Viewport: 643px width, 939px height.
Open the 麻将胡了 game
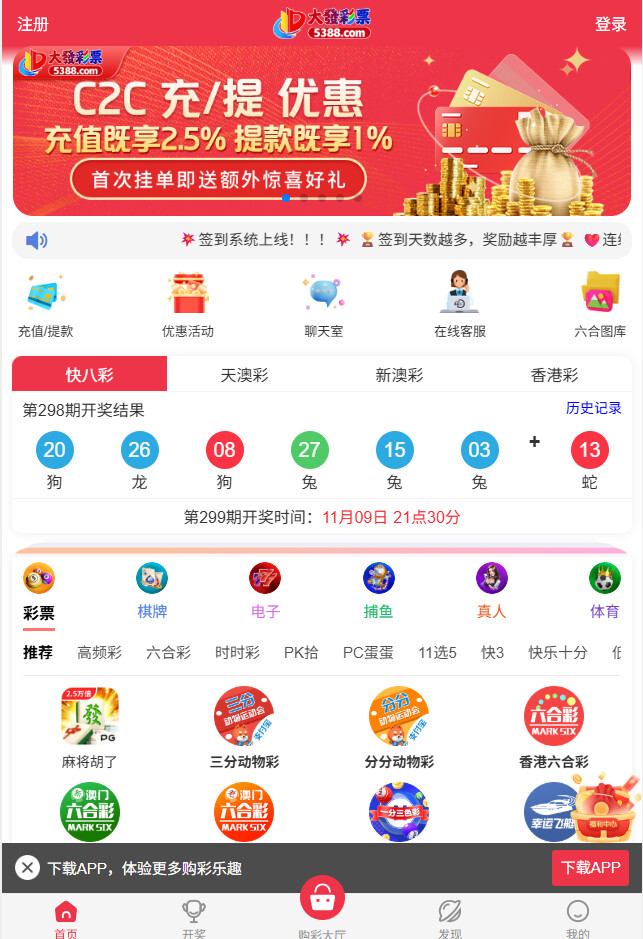coord(90,727)
